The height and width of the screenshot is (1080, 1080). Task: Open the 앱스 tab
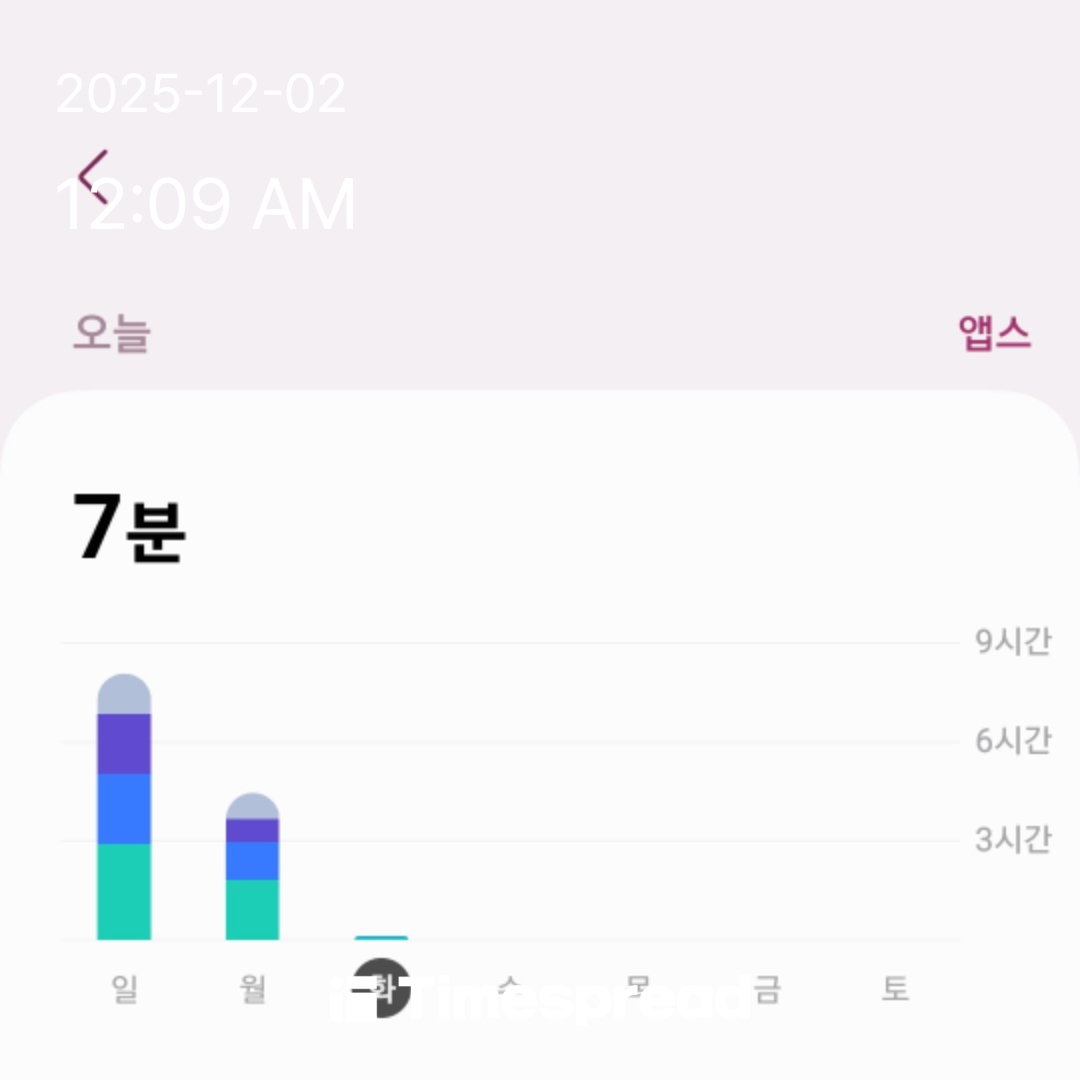994,333
